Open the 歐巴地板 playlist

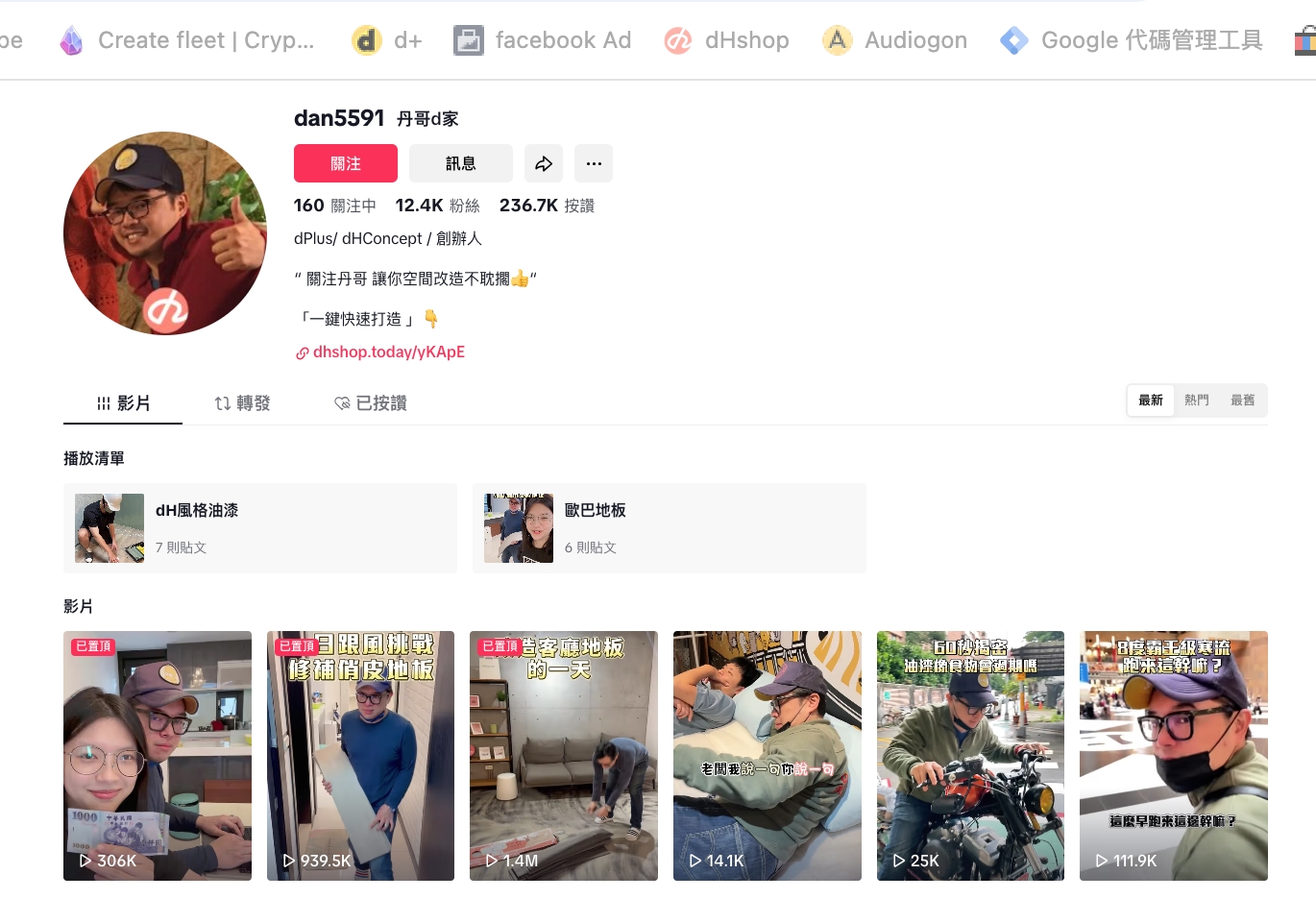tap(669, 528)
